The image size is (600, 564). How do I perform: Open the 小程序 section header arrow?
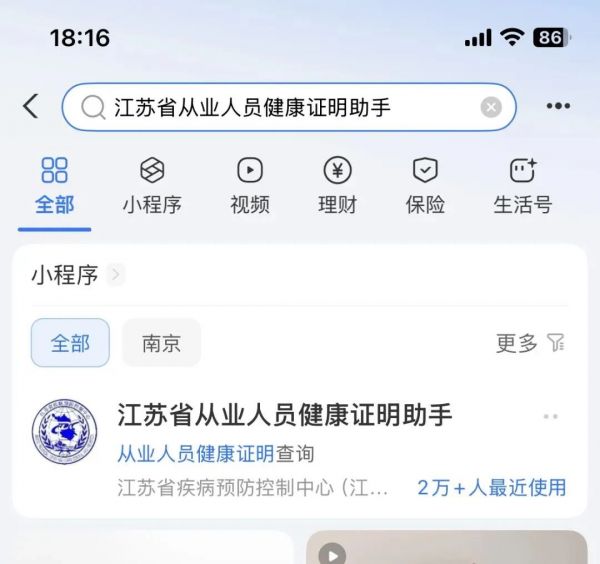116,275
